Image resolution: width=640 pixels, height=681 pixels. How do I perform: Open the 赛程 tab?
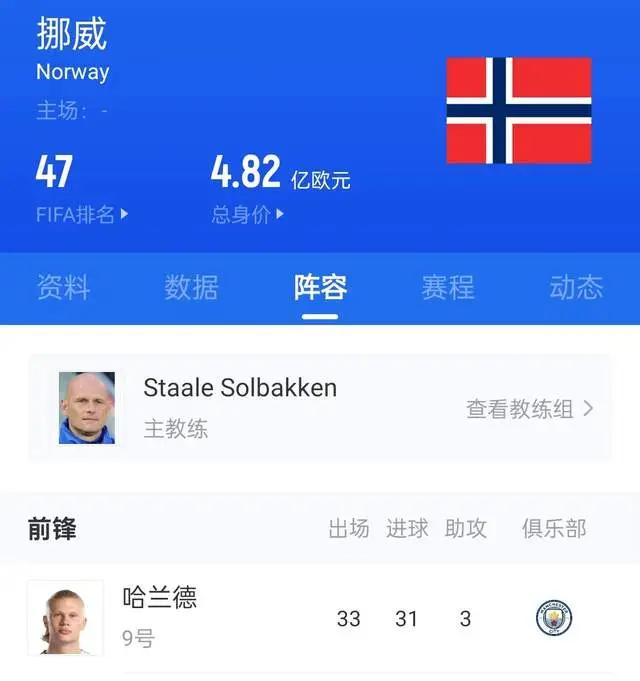tap(448, 288)
